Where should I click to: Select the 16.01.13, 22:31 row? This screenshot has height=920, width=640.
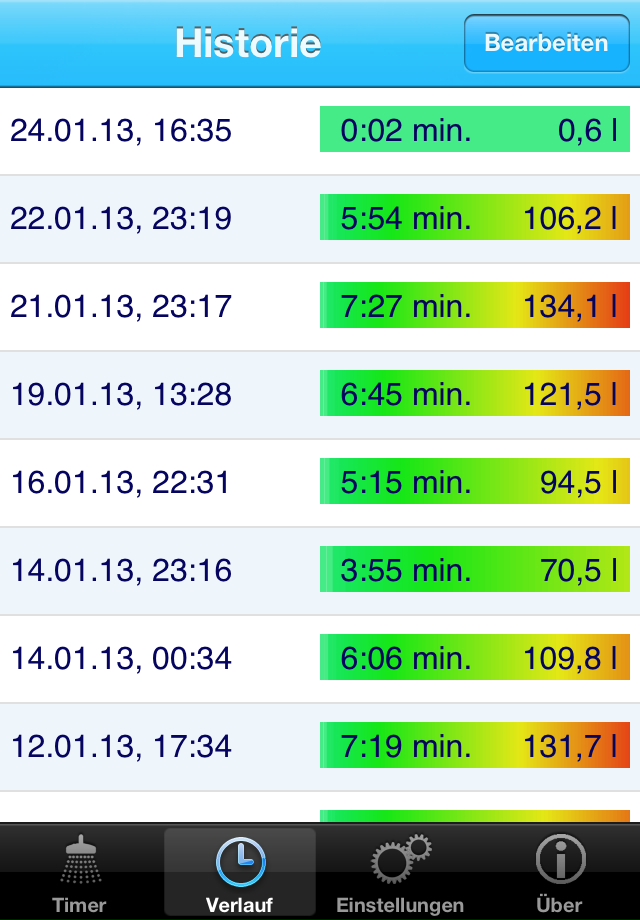(x=320, y=483)
